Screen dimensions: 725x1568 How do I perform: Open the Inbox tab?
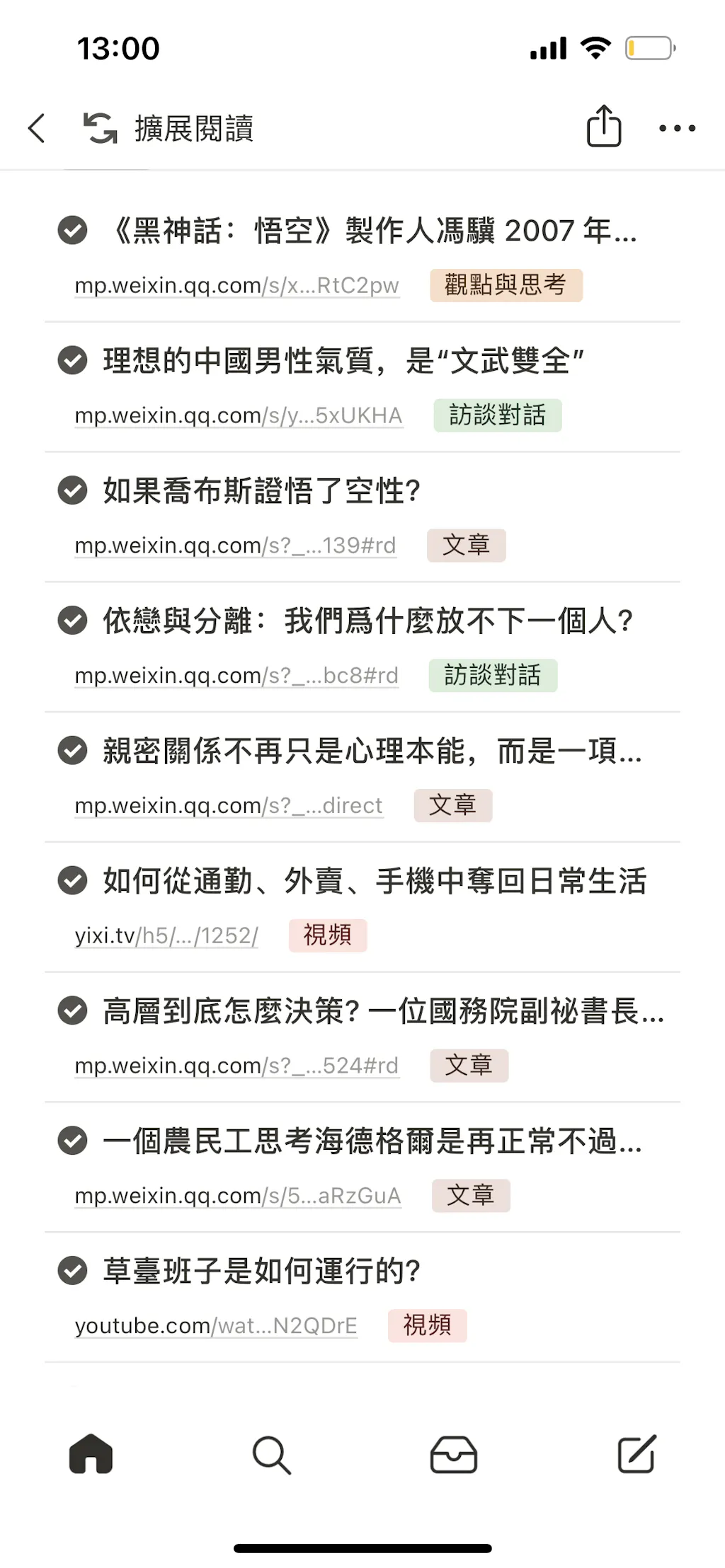click(x=454, y=1455)
